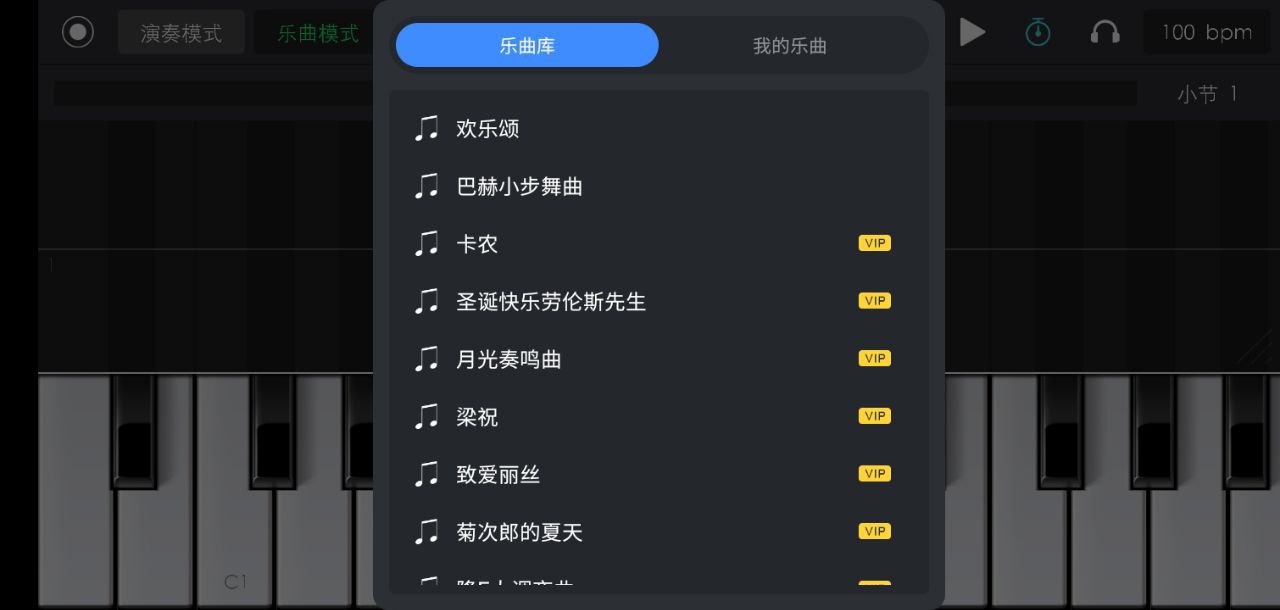Change the 100 bpm tempo
This screenshot has height=610, width=1280.
click(1206, 32)
